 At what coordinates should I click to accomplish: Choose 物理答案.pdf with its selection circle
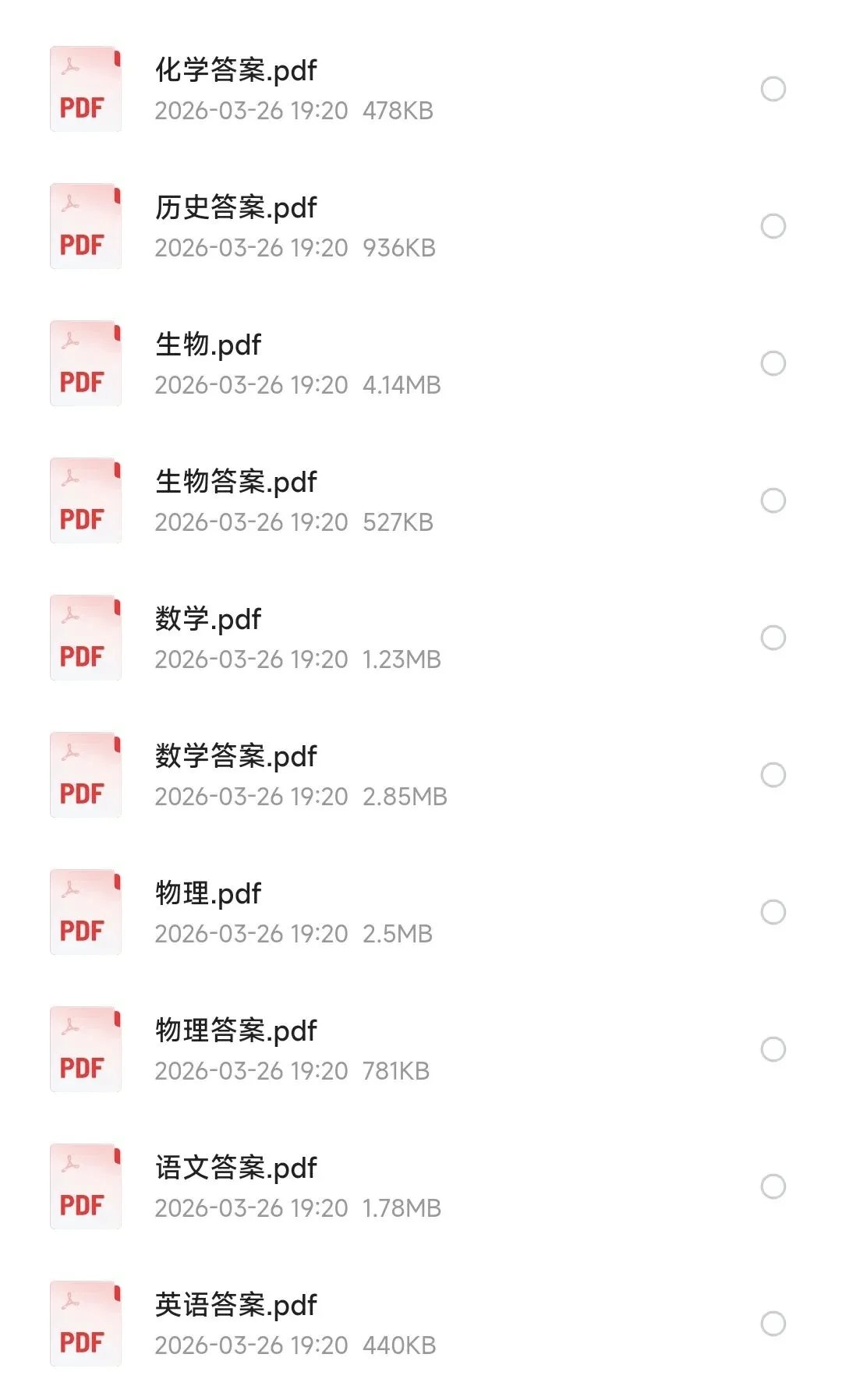point(773,1049)
